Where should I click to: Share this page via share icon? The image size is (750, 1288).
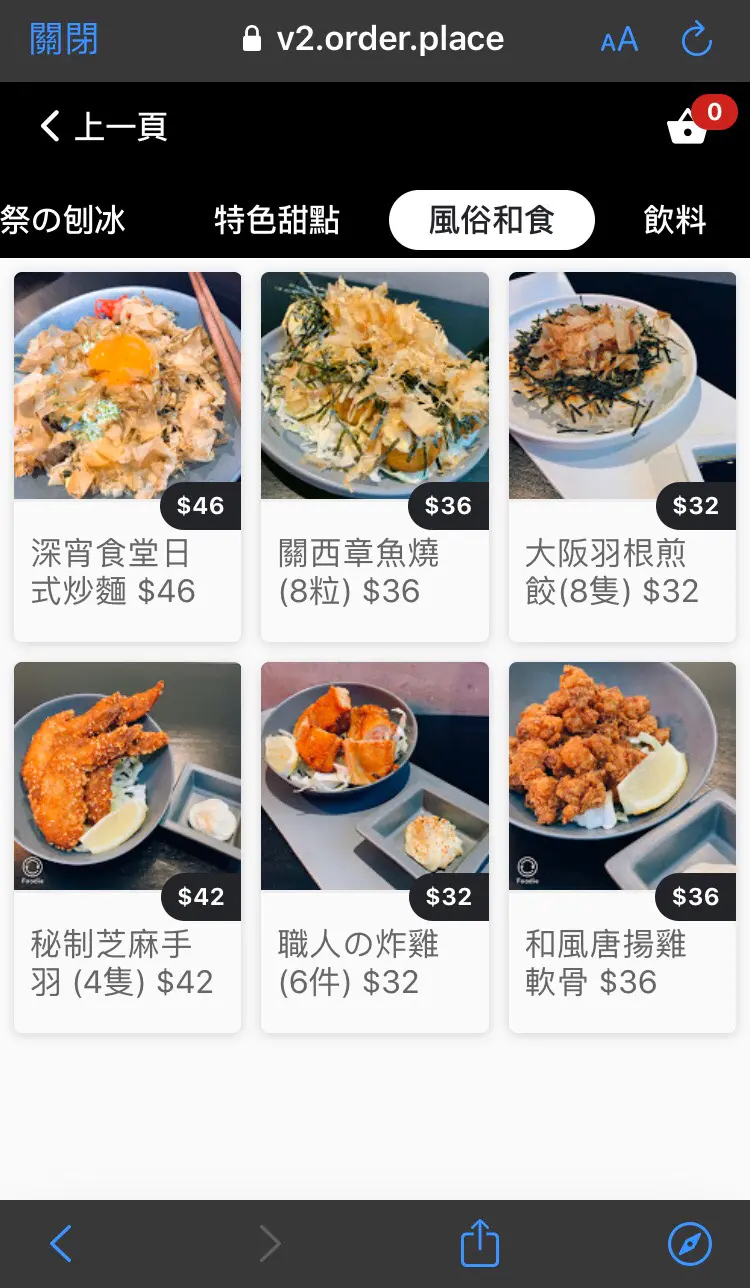pos(479,1244)
